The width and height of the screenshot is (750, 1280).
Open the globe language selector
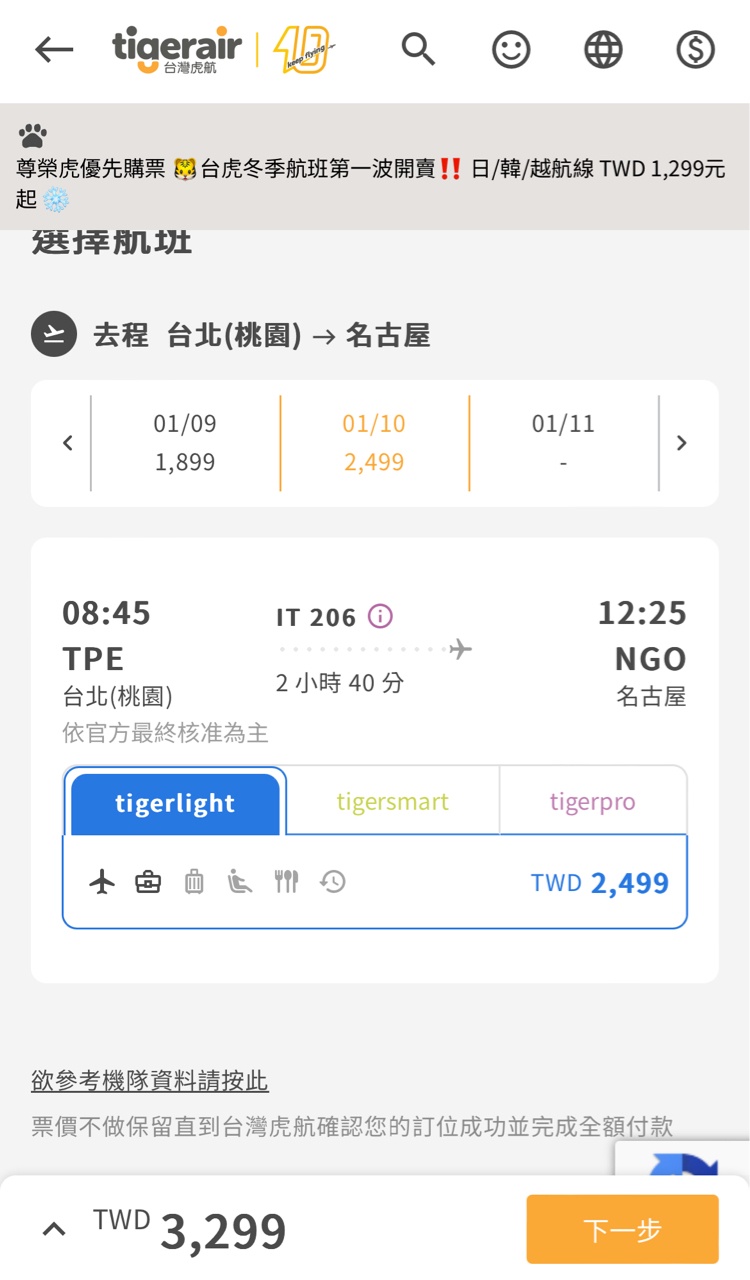(x=603, y=49)
